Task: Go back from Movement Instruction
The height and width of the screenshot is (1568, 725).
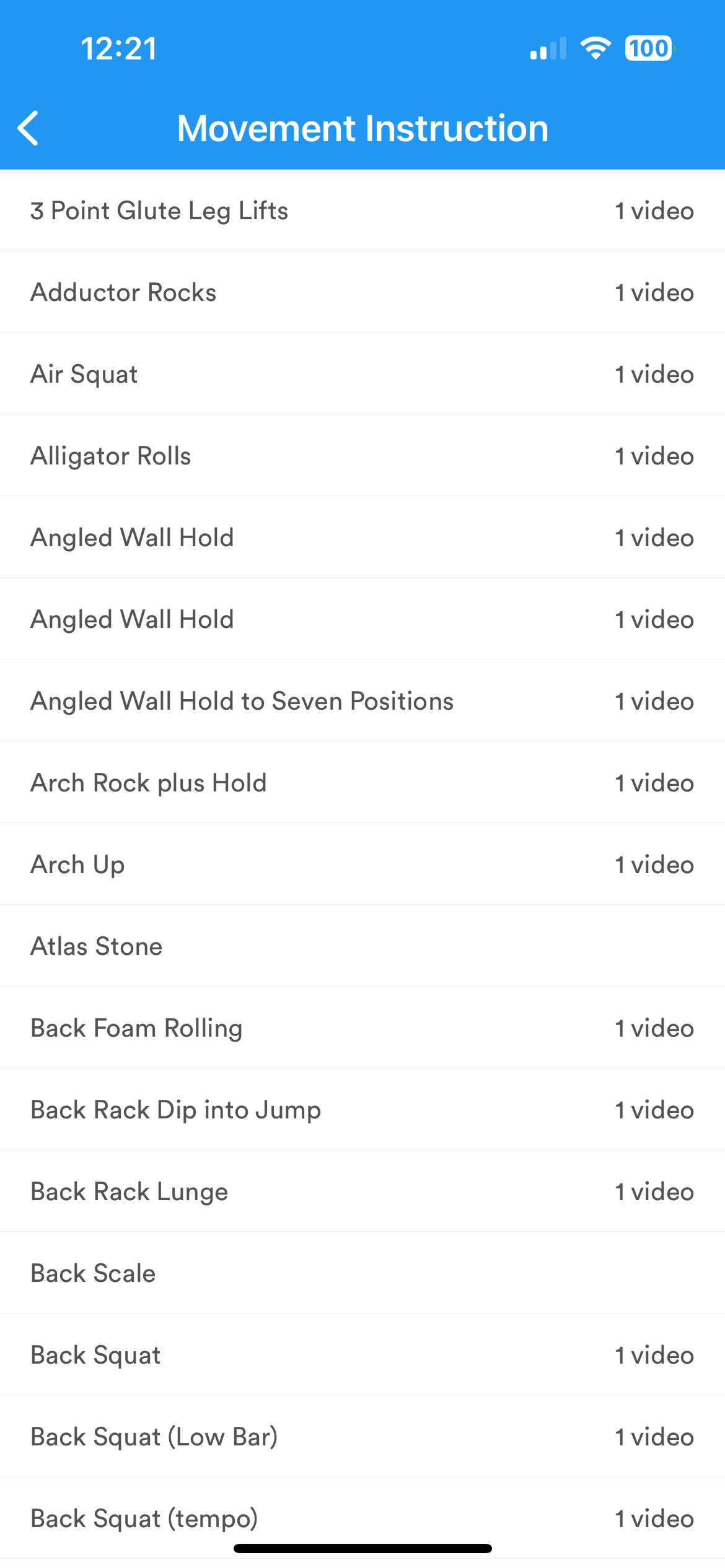Action: click(x=29, y=128)
